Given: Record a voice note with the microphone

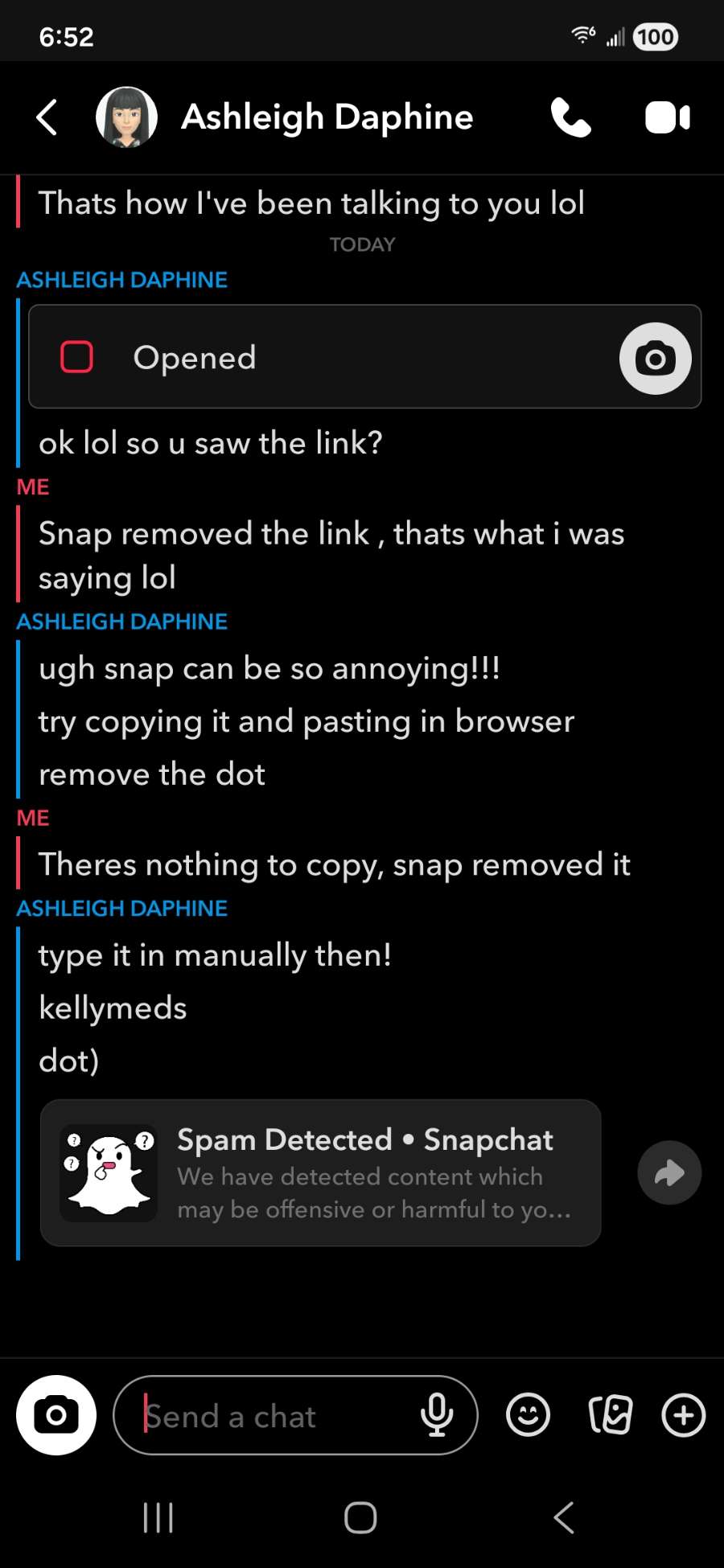Looking at the screenshot, I should [437, 1415].
